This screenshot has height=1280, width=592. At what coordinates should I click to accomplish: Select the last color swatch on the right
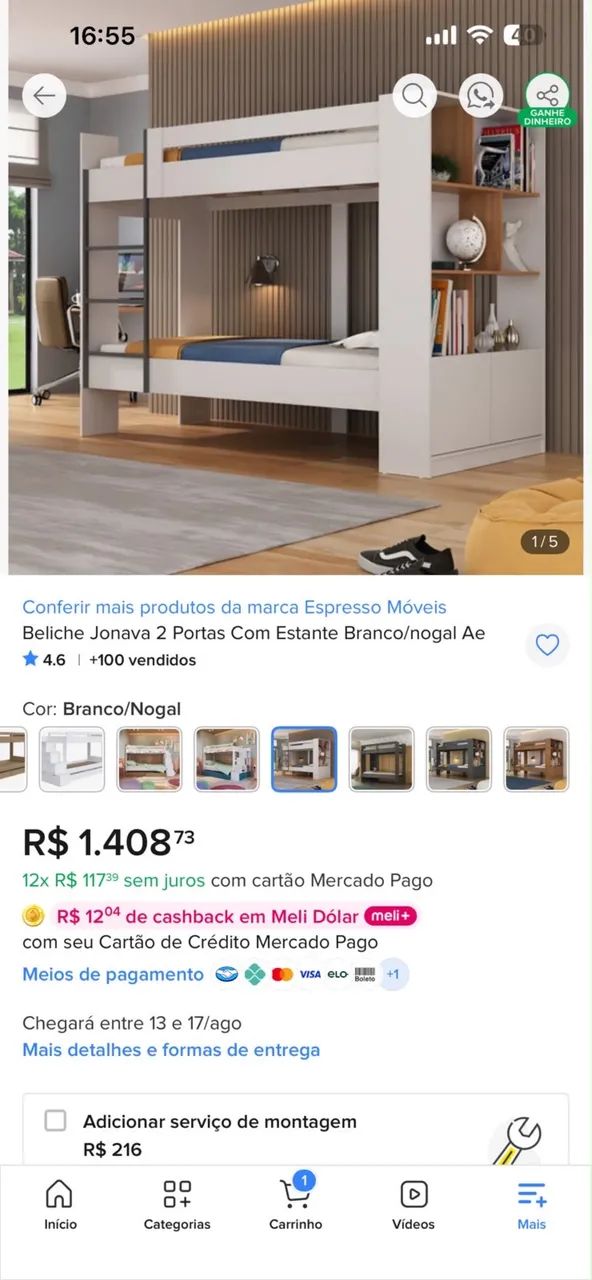click(536, 759)
